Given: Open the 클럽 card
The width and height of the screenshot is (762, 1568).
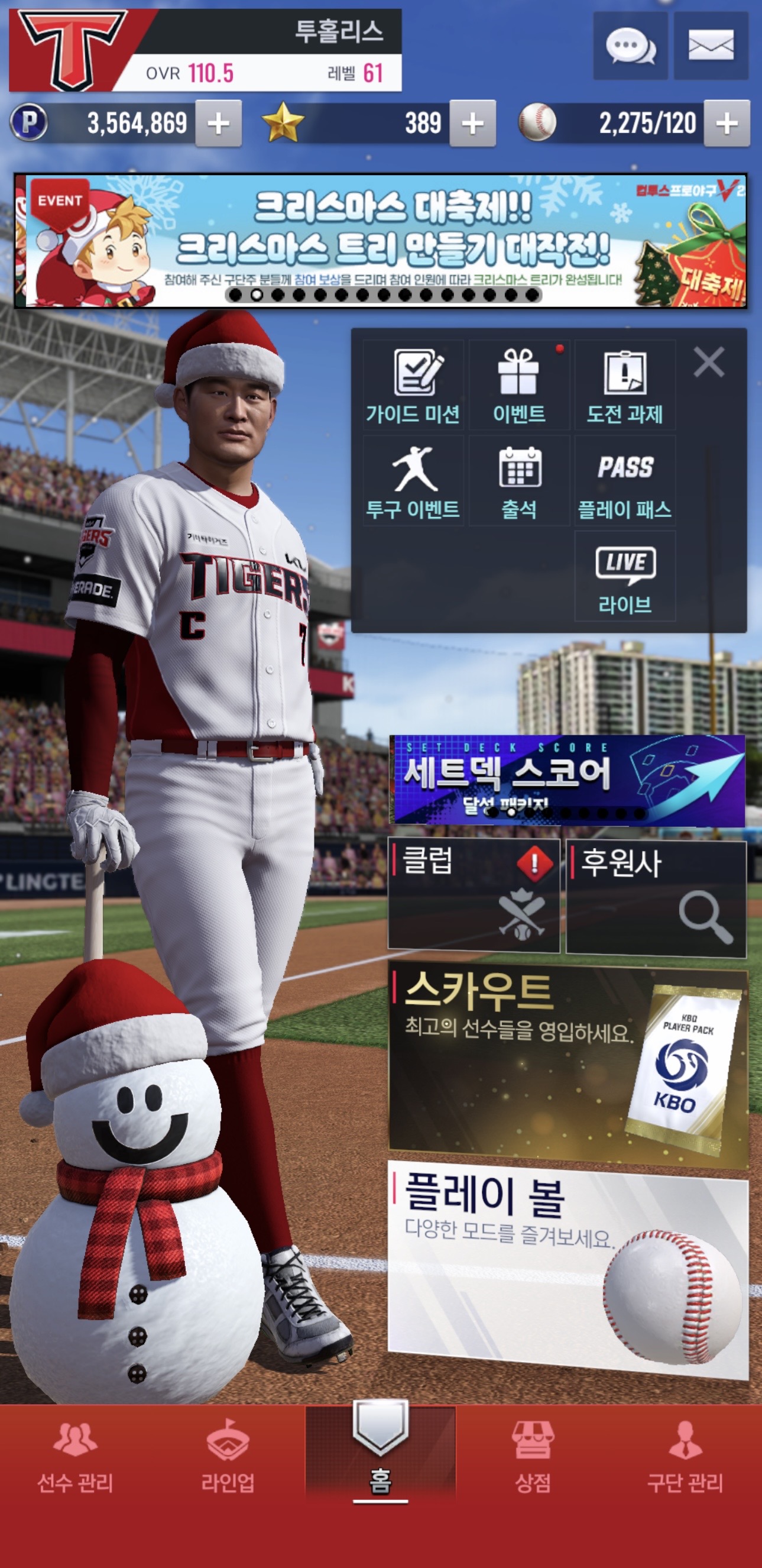Looking at the screenshot, I should (473, 895).
